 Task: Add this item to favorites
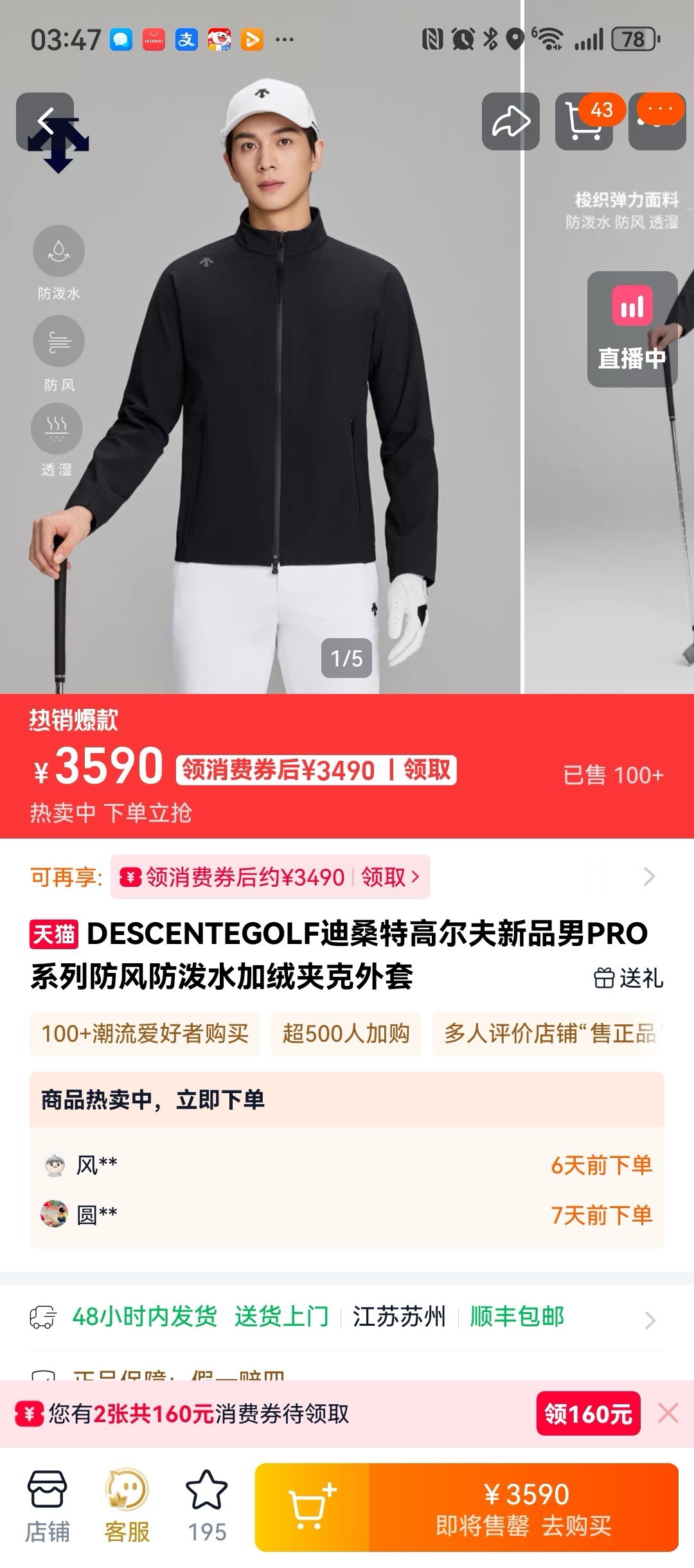point(206,1507)
